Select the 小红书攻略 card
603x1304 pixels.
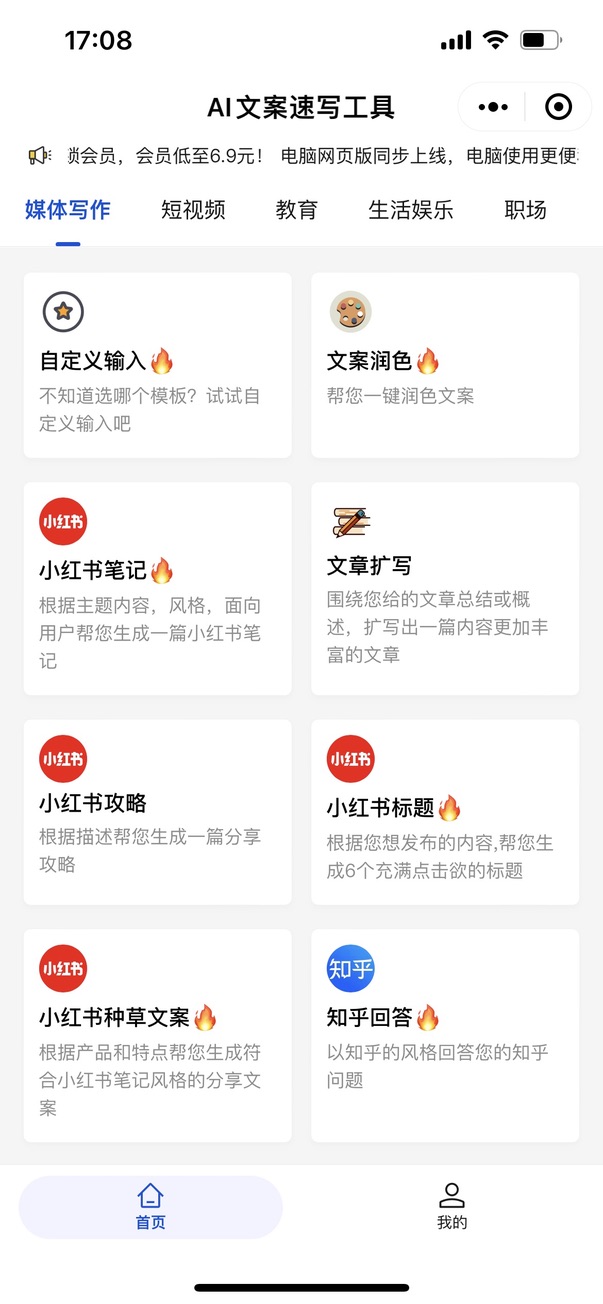[x=158, y=812]
